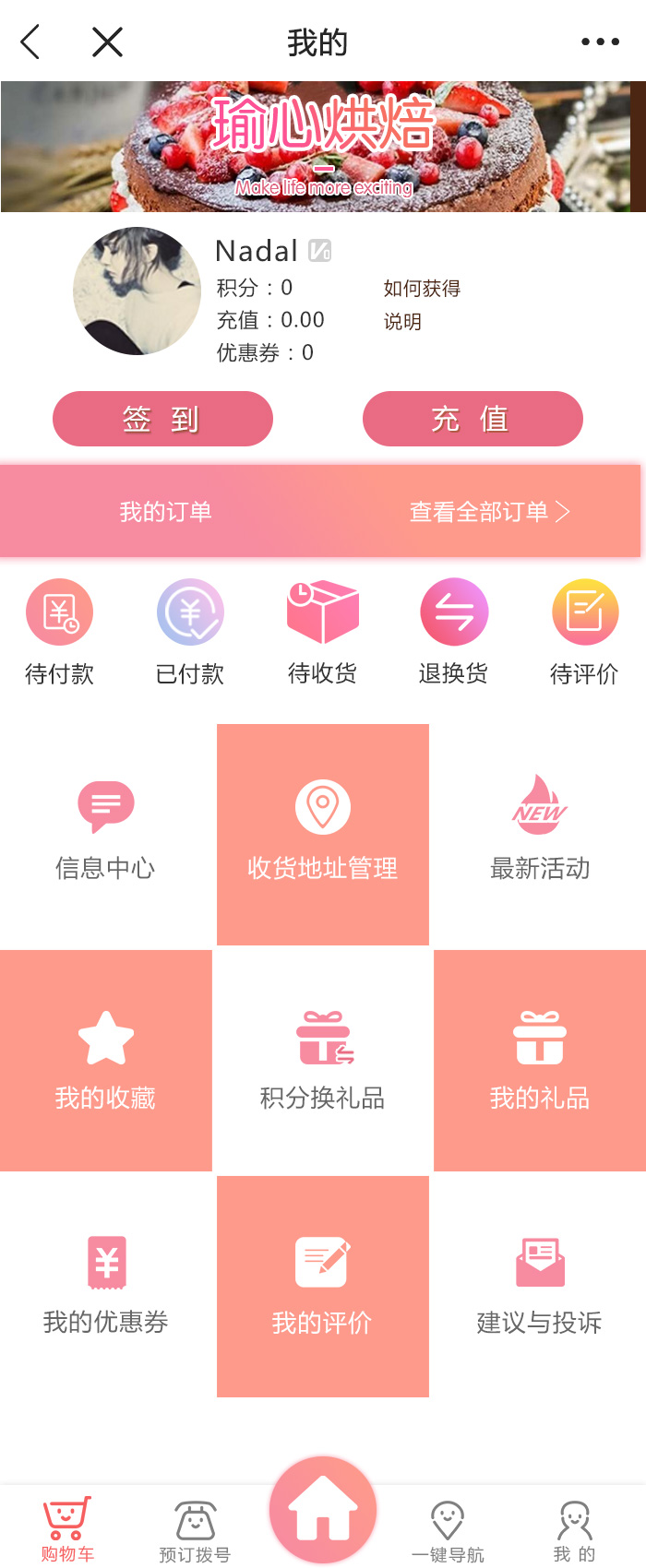Open the three-dot overflow menu

600,42
